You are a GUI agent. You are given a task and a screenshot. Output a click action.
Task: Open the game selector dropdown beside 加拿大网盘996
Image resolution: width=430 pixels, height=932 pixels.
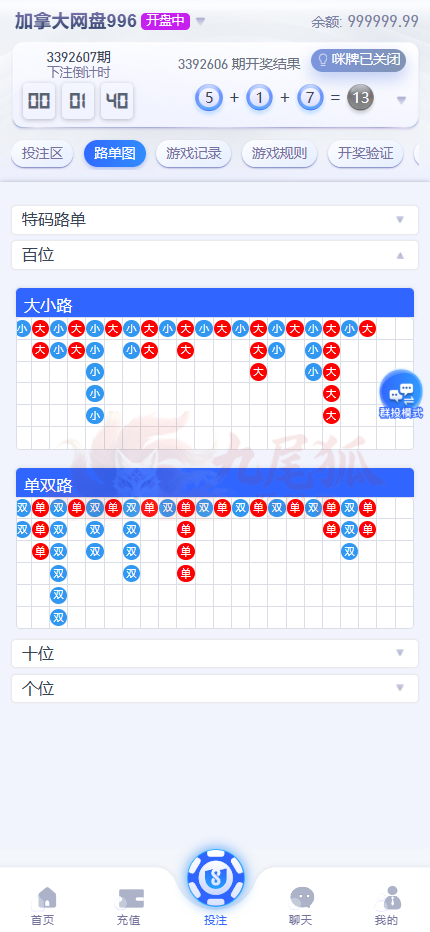pos(200,21)
